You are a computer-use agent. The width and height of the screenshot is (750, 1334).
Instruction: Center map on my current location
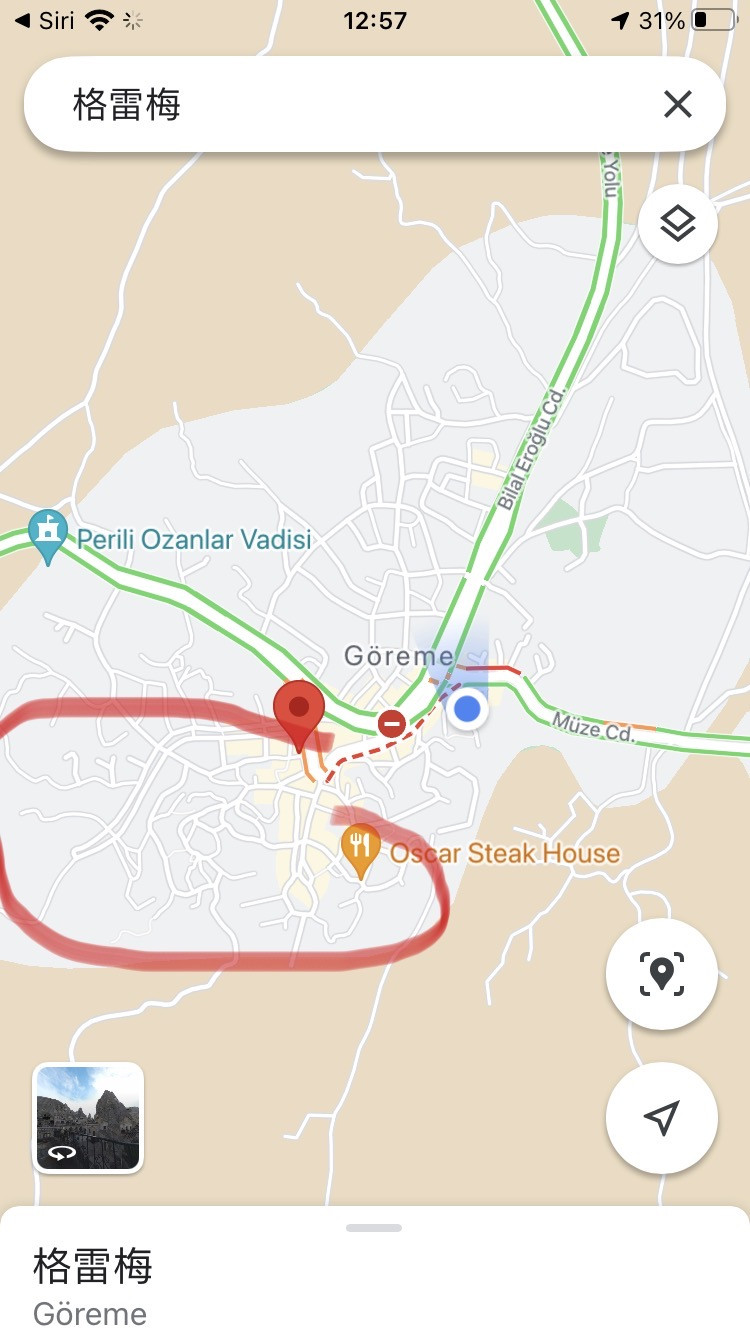661,1117
